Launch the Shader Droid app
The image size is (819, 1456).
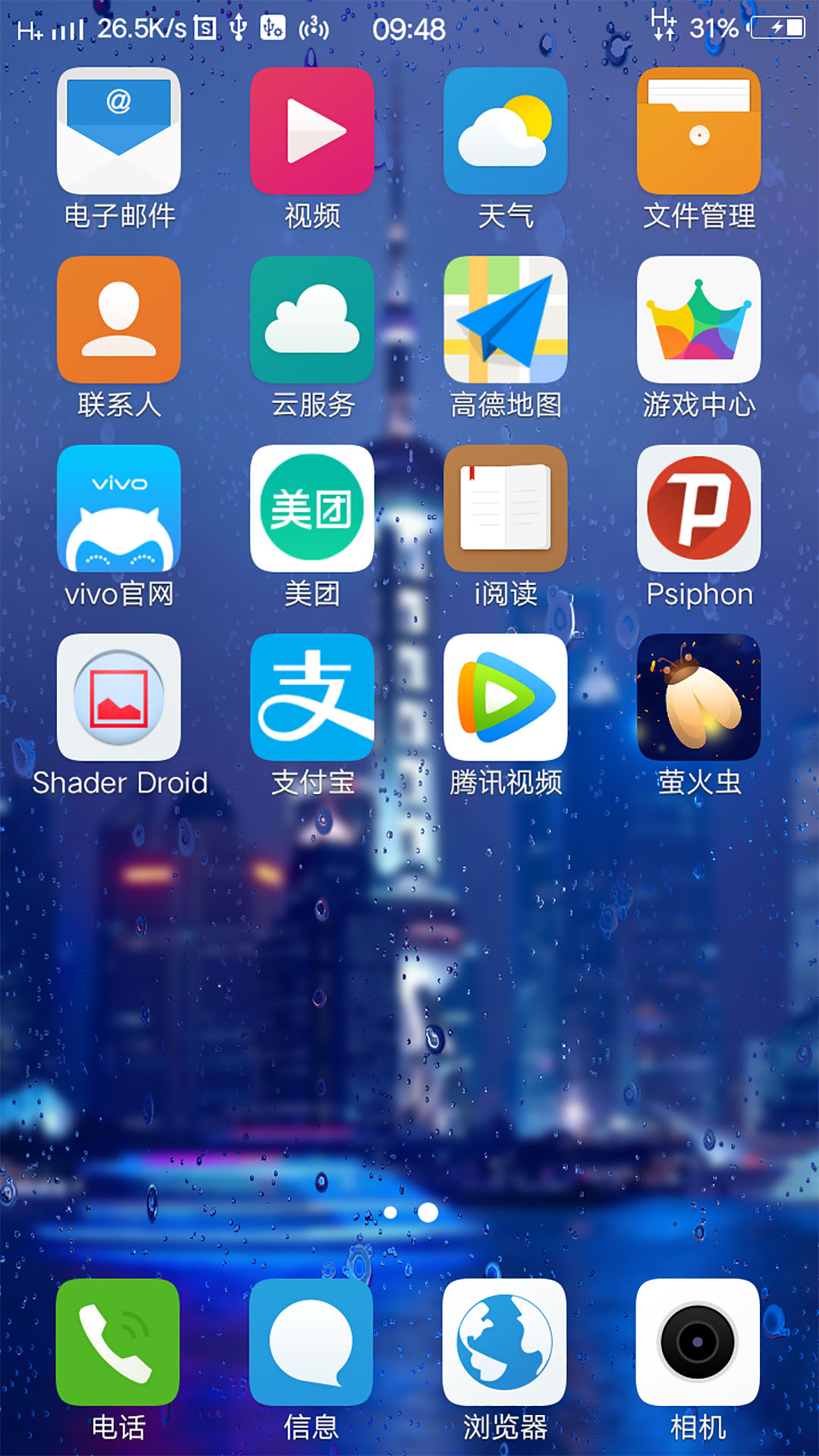pyautogui.click(x=119, y=699)
